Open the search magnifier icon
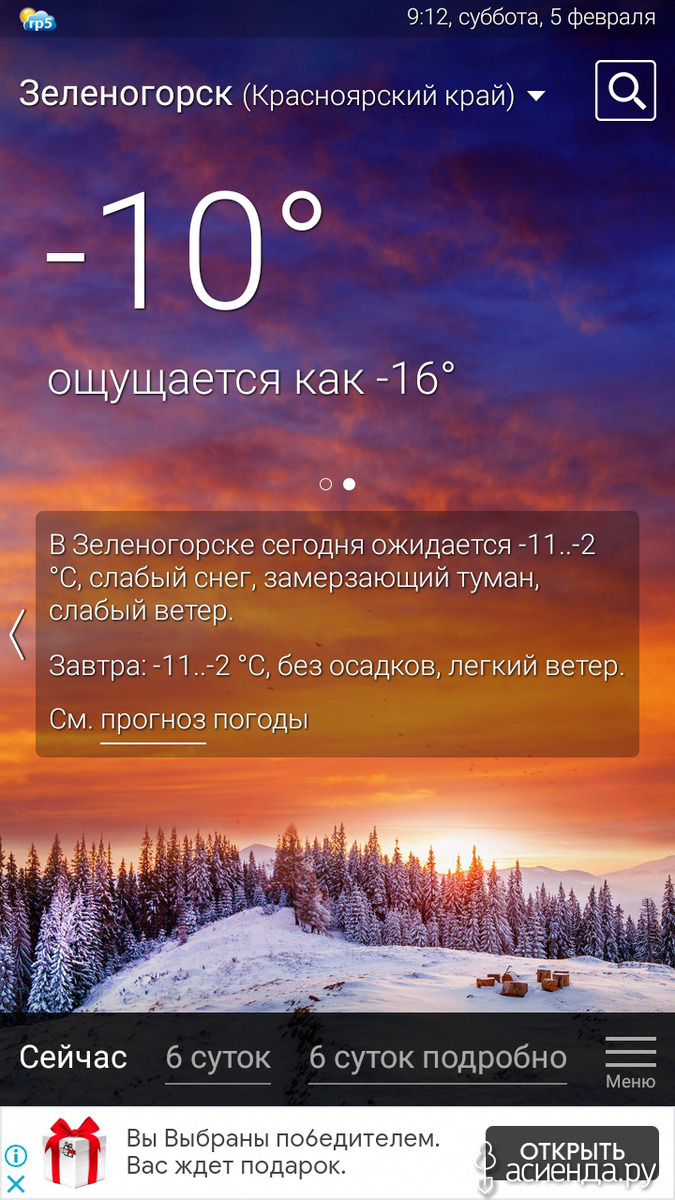Screen dimensions: 675x1200 point(625,91)
